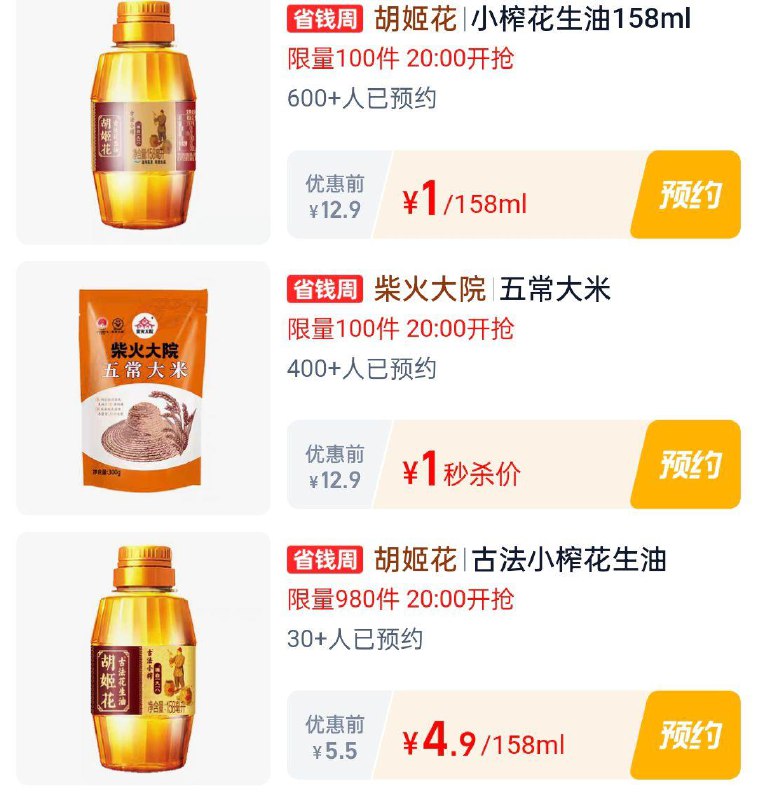Click the 胡姬花 brand label on the bottom product
757x800 pixels.
(401, 562)
